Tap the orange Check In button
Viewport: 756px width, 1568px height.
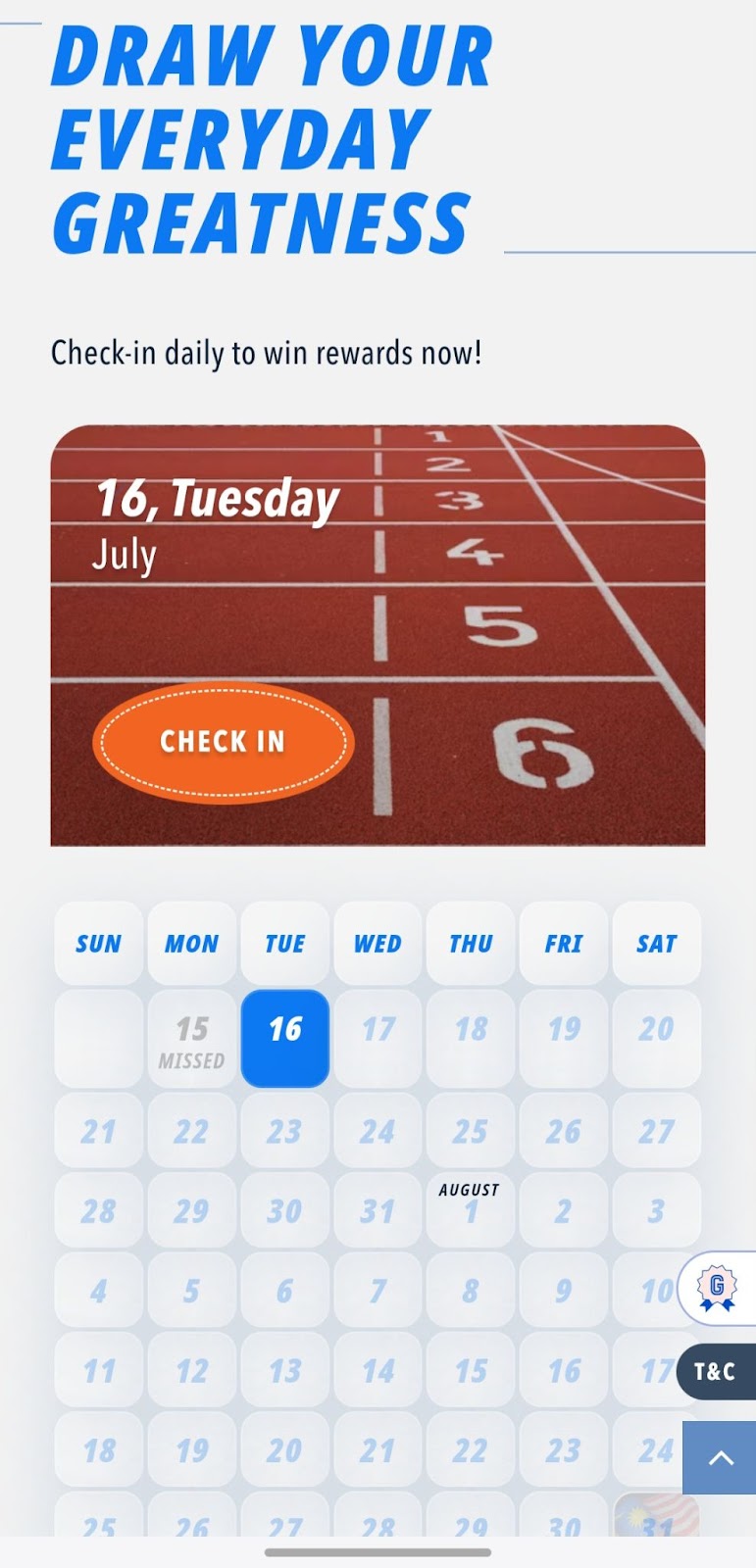coord(224,742)
